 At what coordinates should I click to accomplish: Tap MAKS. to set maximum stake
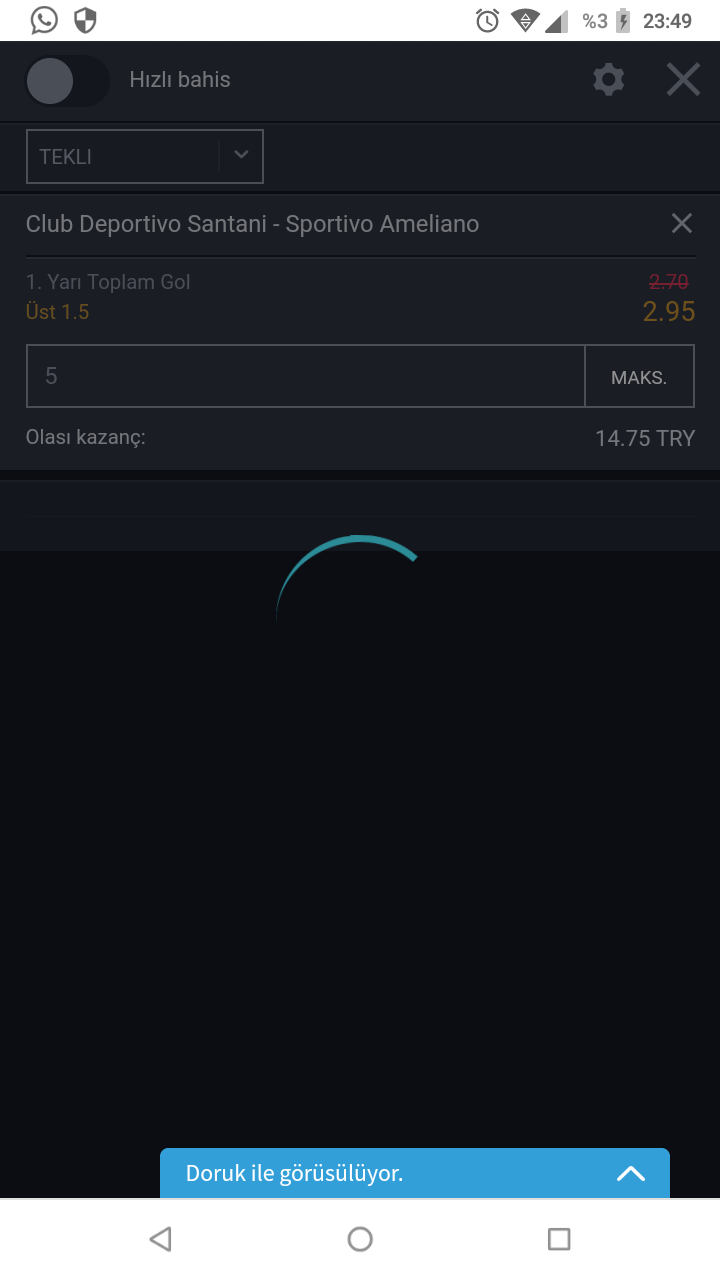tap(639, 377)
